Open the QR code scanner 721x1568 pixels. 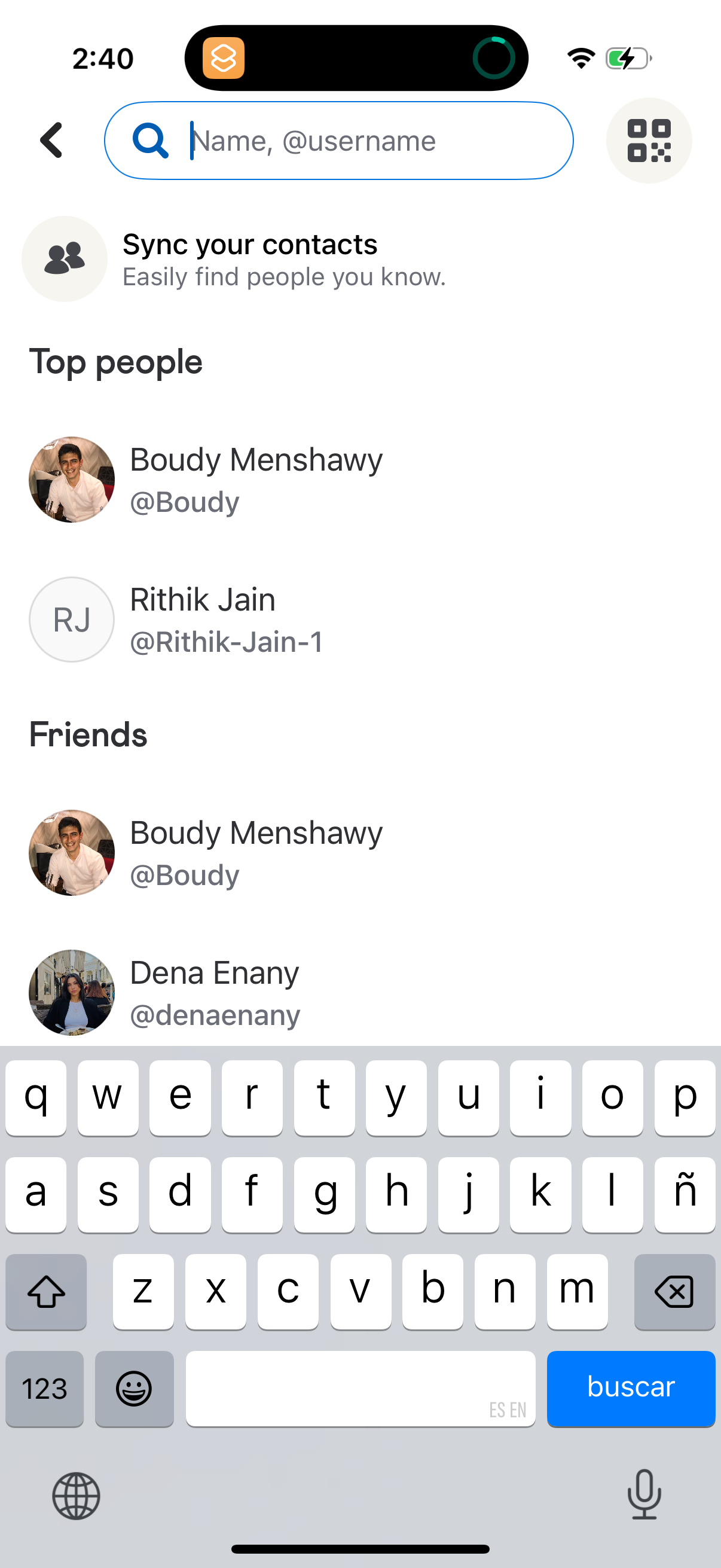click(649, 140)
